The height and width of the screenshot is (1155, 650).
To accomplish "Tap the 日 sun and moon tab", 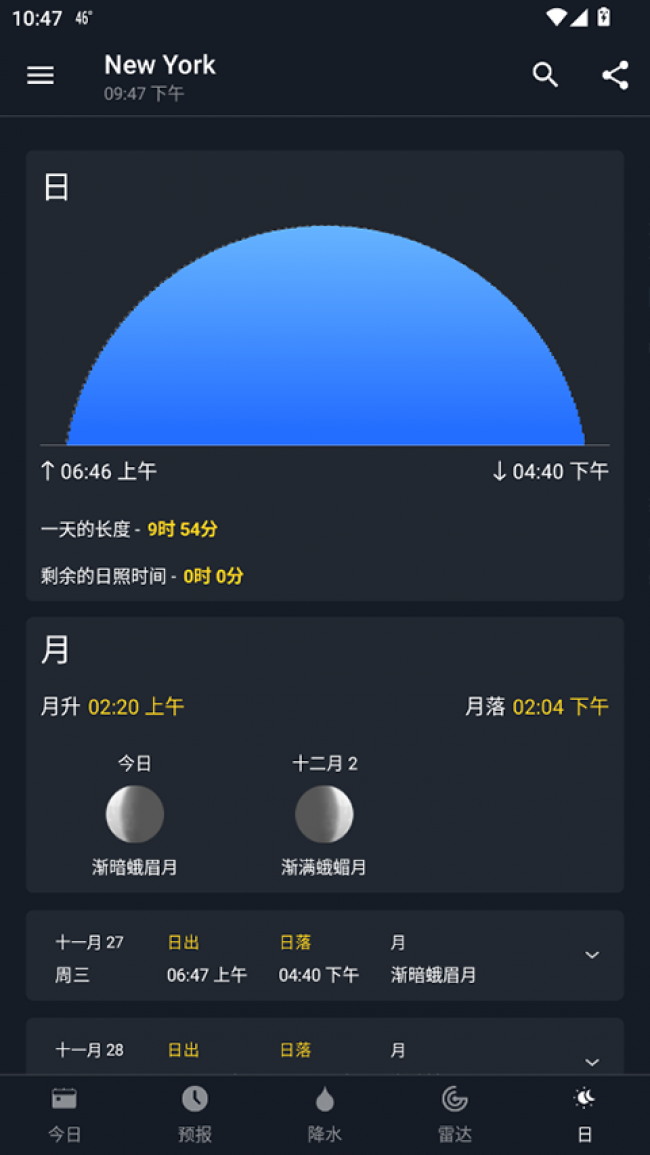I will [x=585, y=1115].
